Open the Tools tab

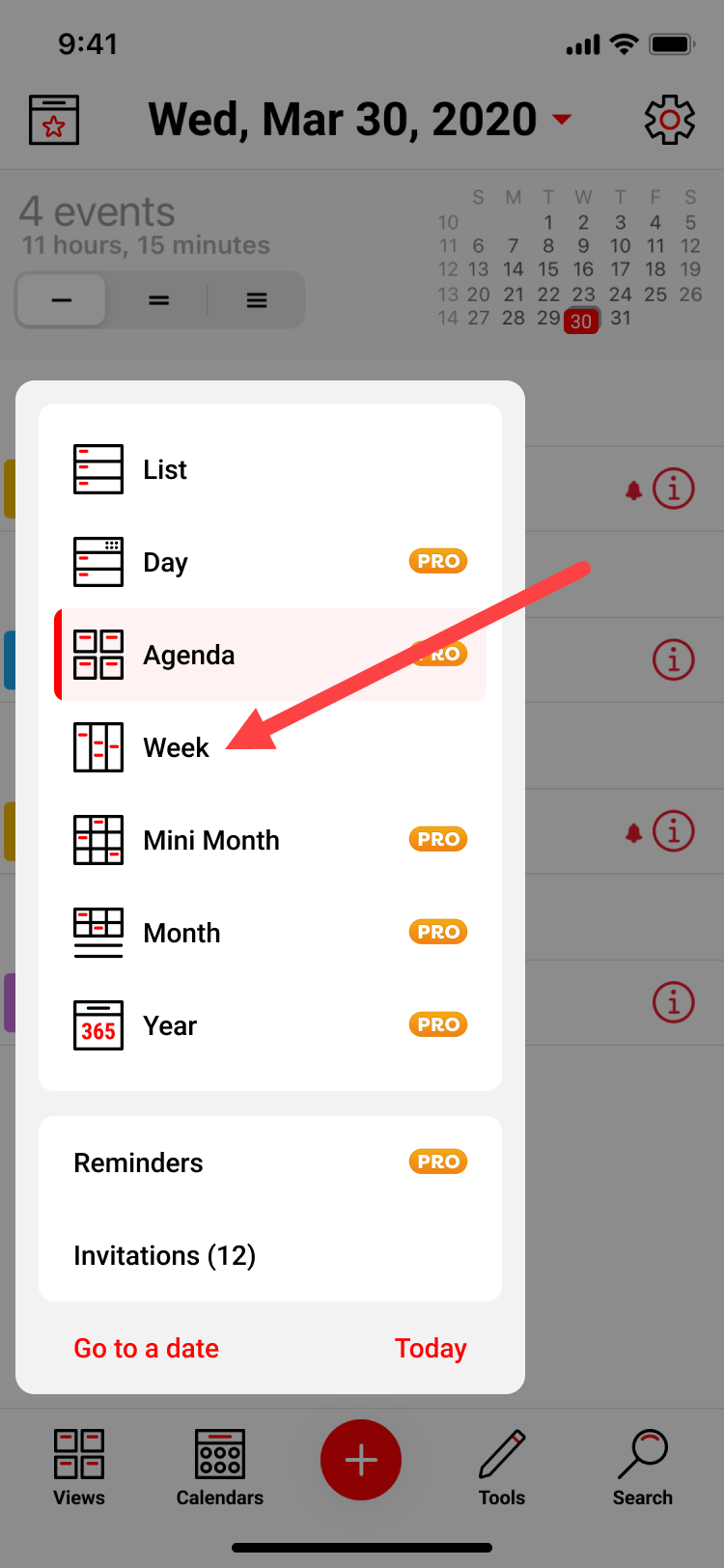pyautogui.click(x=502, y=1468)
